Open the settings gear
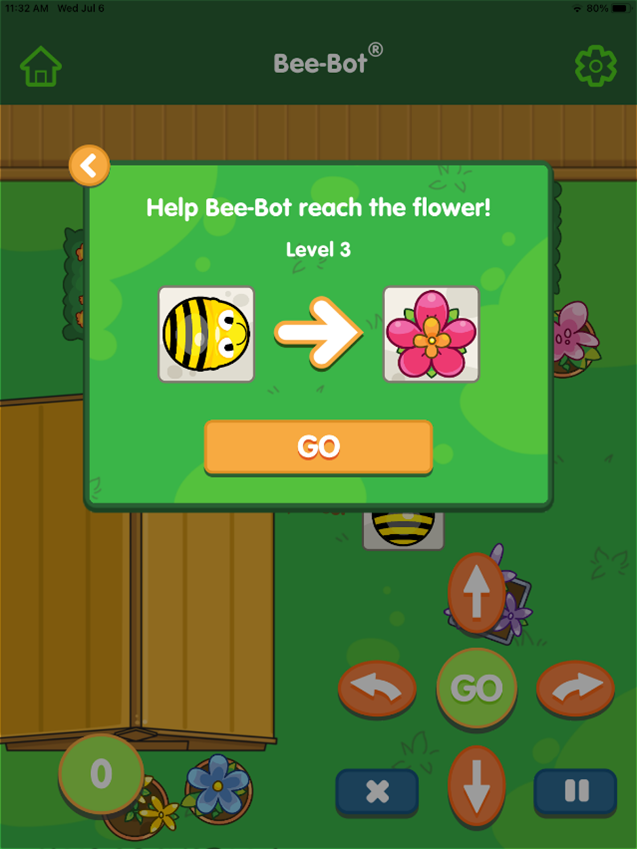The image size is (637, 849). (x=596, y=66)
